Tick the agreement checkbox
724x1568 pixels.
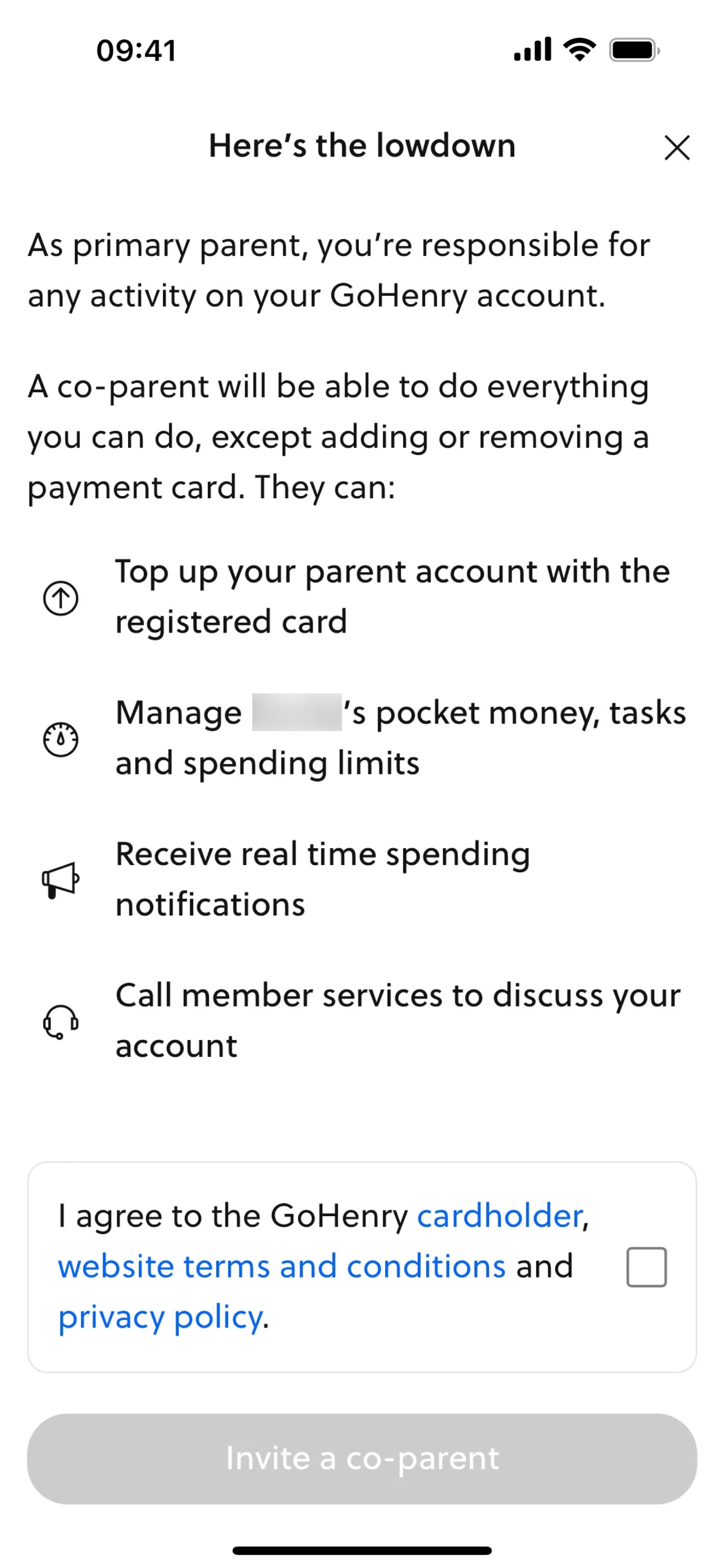tap(646, 1267)
